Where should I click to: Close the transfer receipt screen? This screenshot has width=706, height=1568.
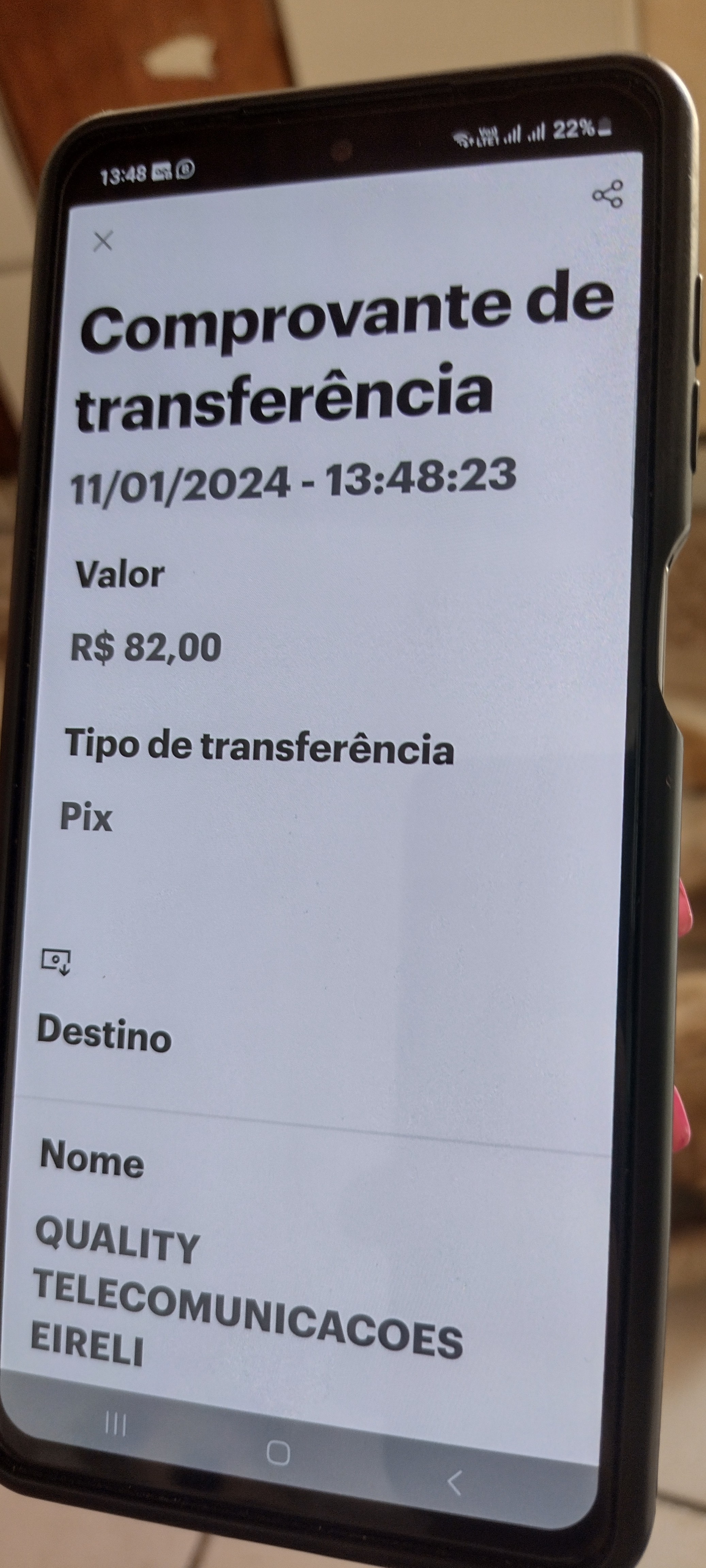[x=103, y=241]
